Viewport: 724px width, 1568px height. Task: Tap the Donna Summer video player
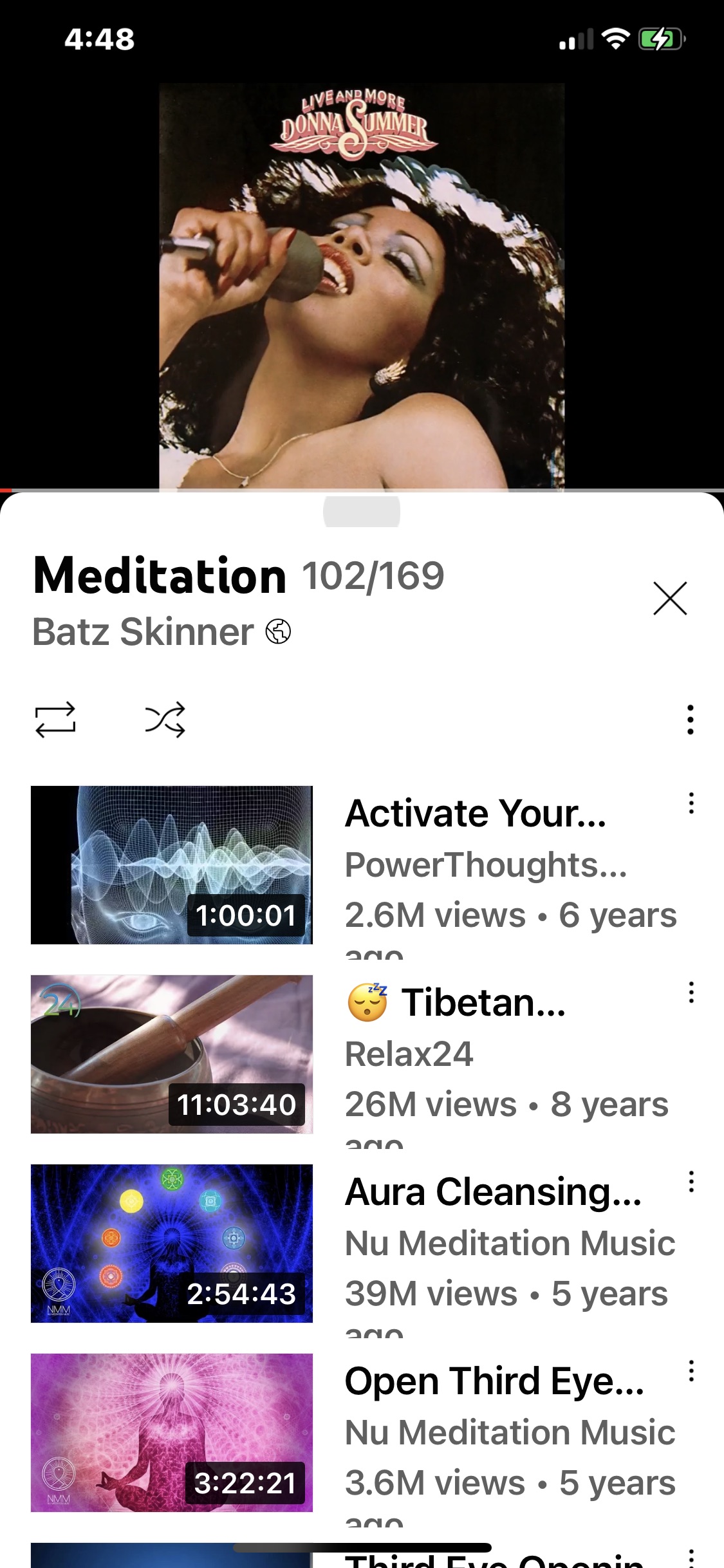(x=362, y=283)
